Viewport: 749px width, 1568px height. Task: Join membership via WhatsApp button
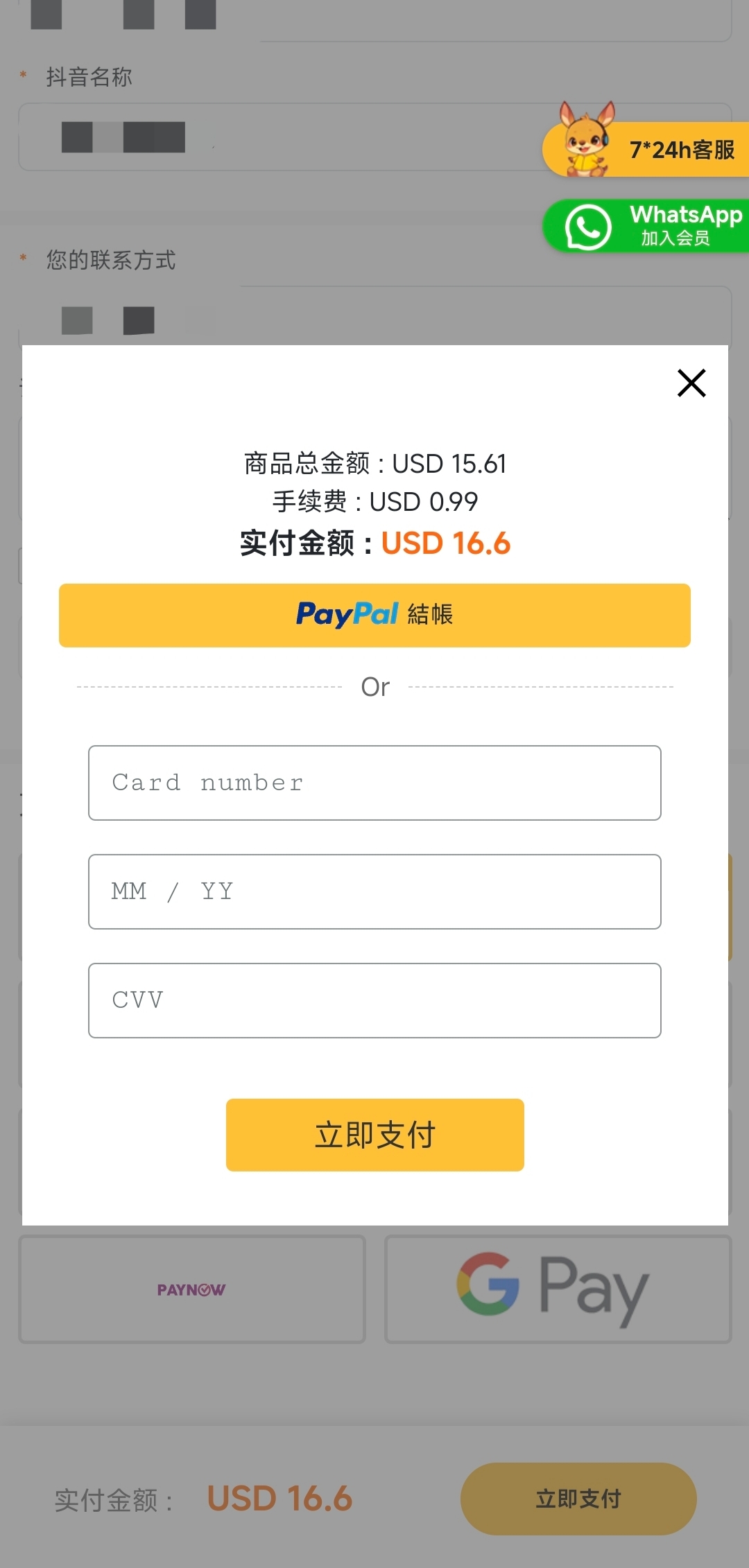coord(648,226)
